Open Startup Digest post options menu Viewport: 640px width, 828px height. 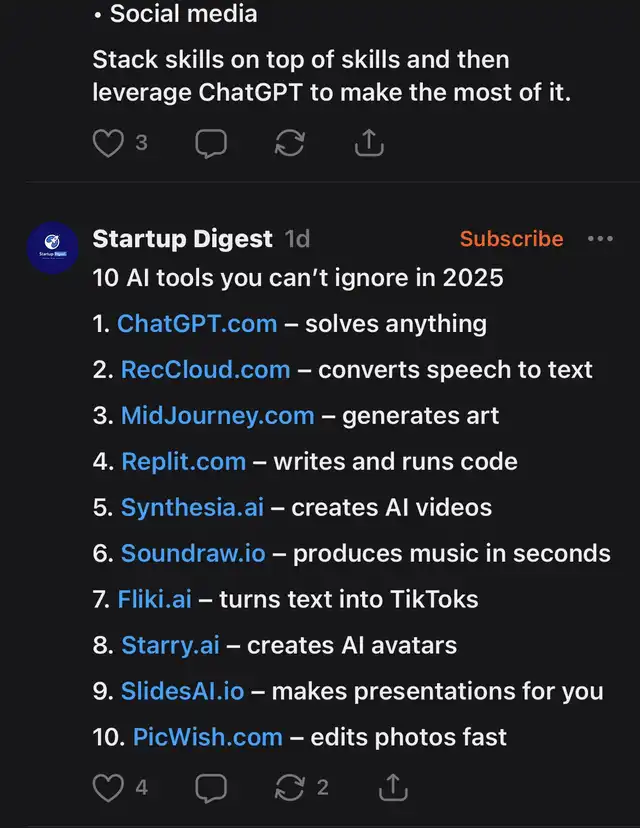click(x=600, y=239)
